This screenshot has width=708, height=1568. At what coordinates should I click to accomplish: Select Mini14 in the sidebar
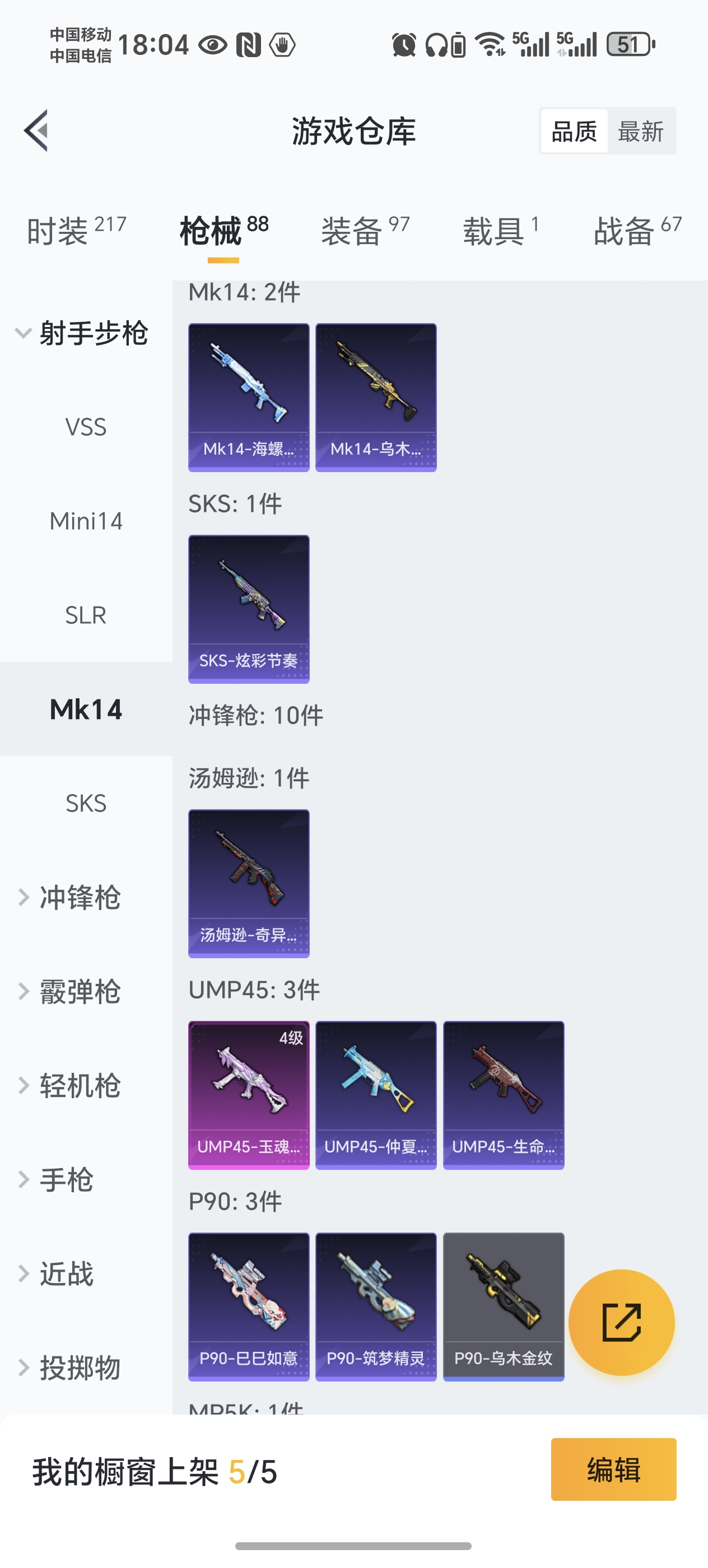[x=86, y=522]
